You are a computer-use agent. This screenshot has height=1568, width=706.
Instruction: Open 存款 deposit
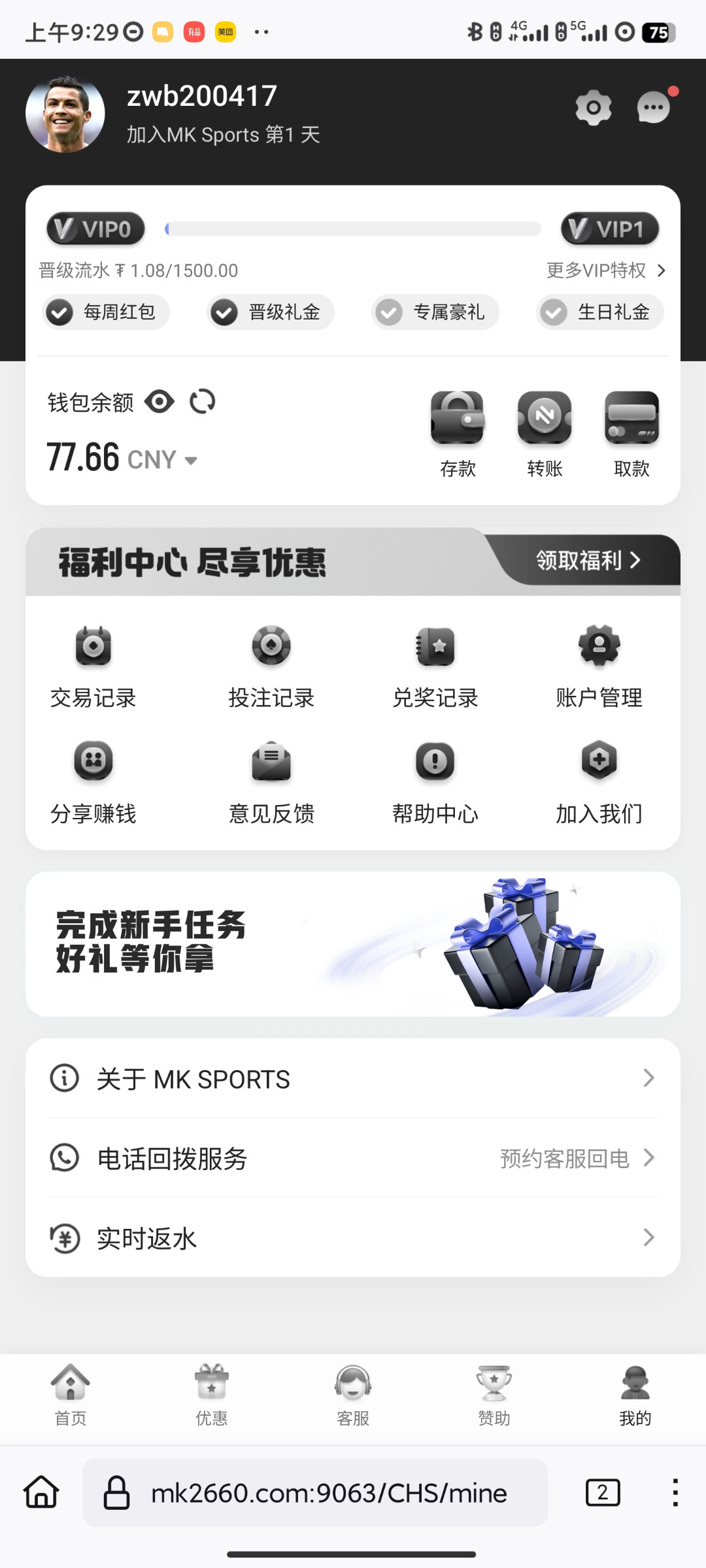(x=458, y=433)
